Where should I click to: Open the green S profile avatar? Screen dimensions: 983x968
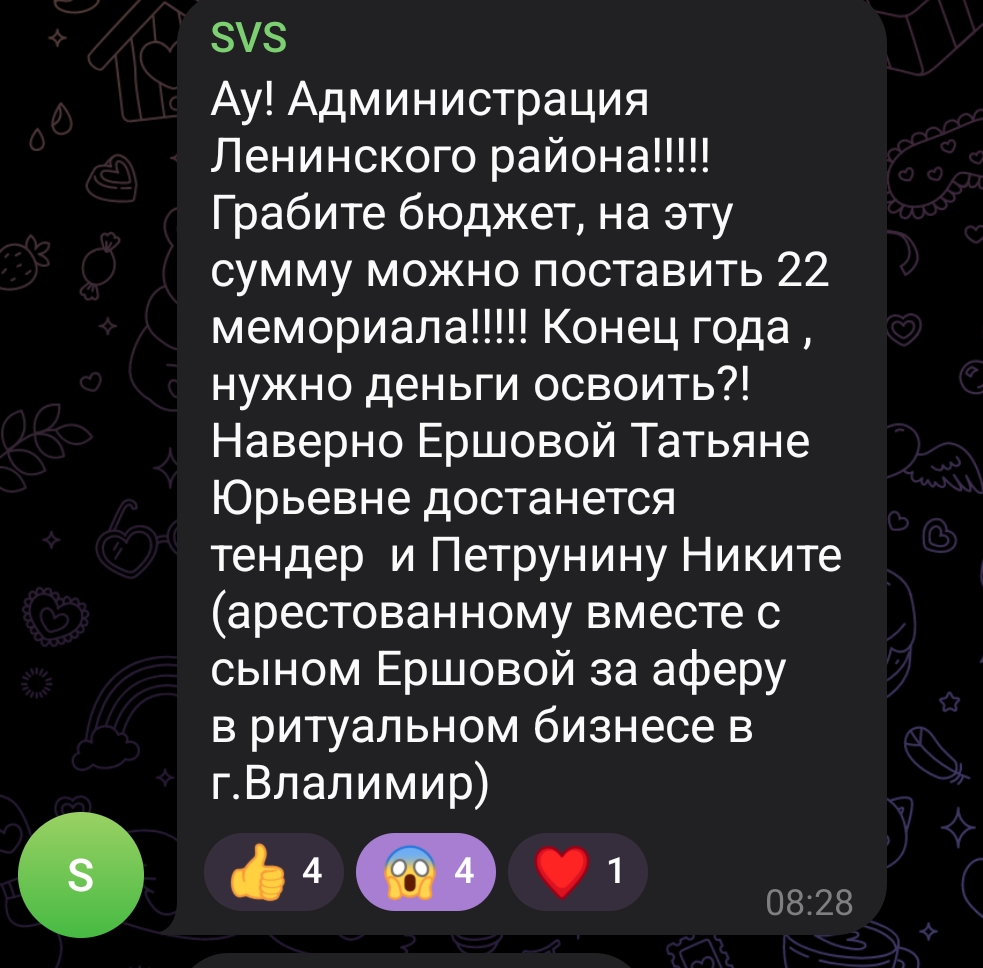pos(79,877)
